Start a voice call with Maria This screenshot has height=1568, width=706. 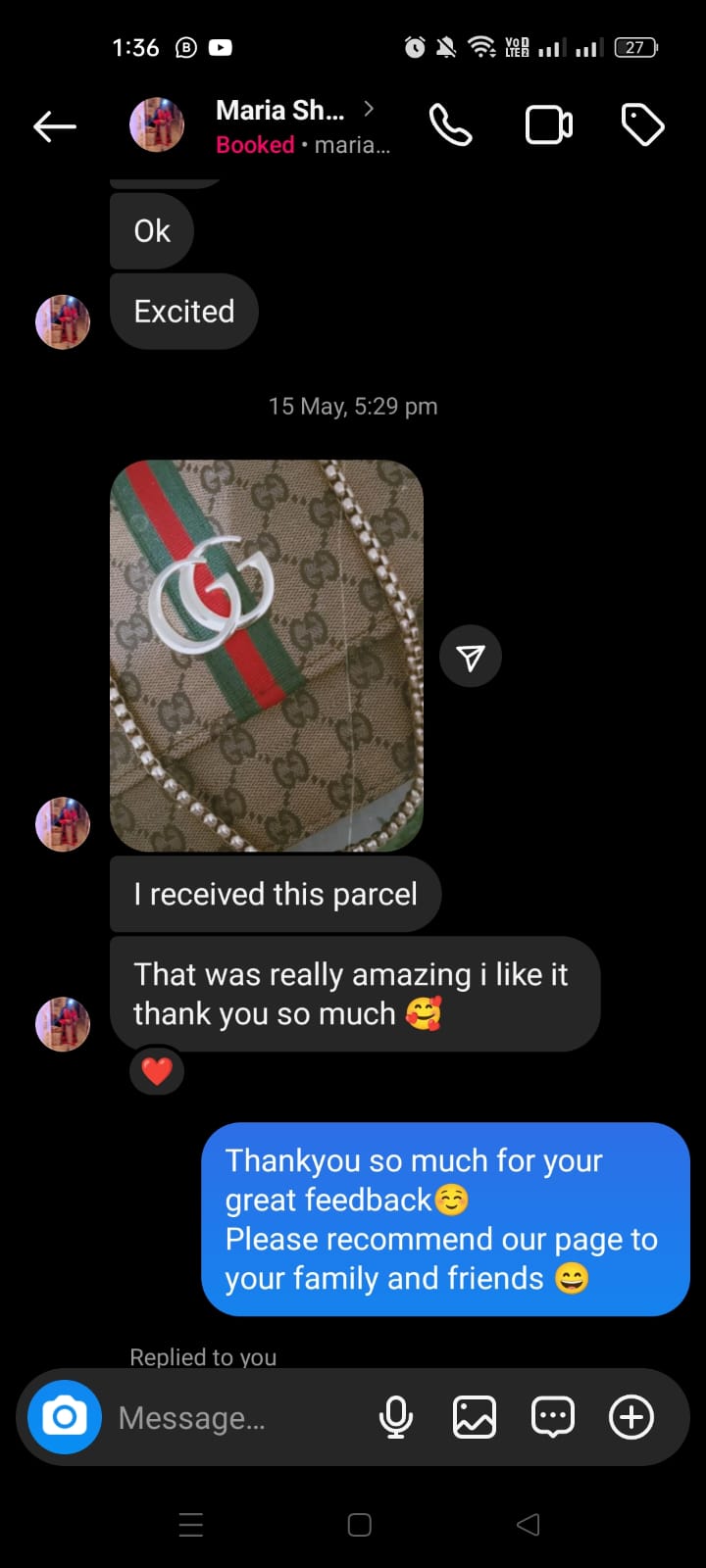point(451,125)
